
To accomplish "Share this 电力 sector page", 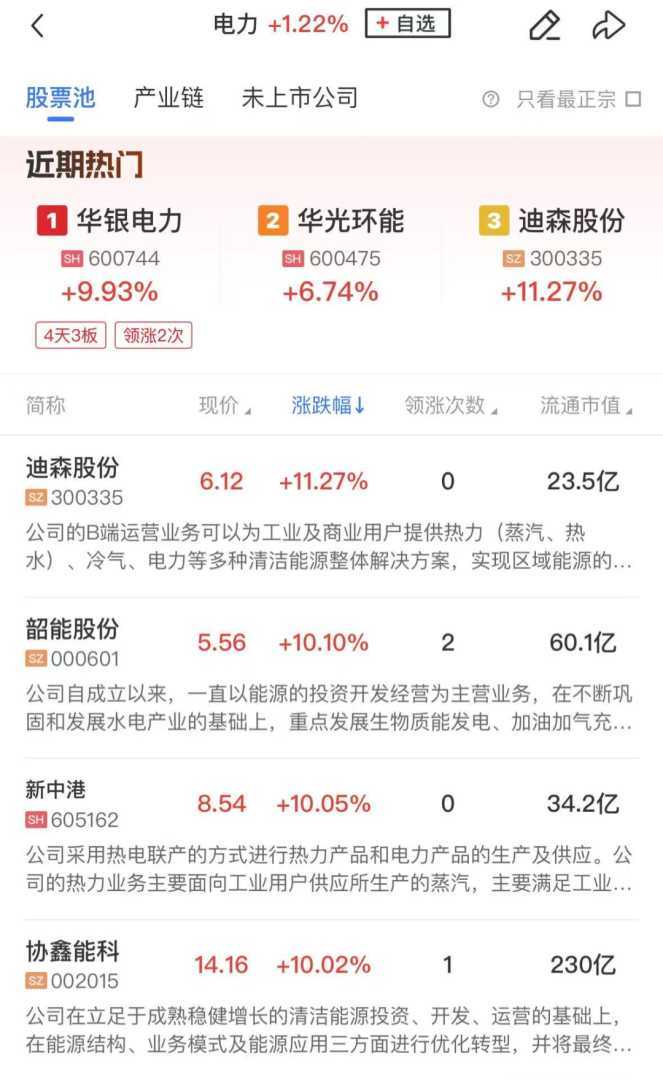I will point(608,26).
